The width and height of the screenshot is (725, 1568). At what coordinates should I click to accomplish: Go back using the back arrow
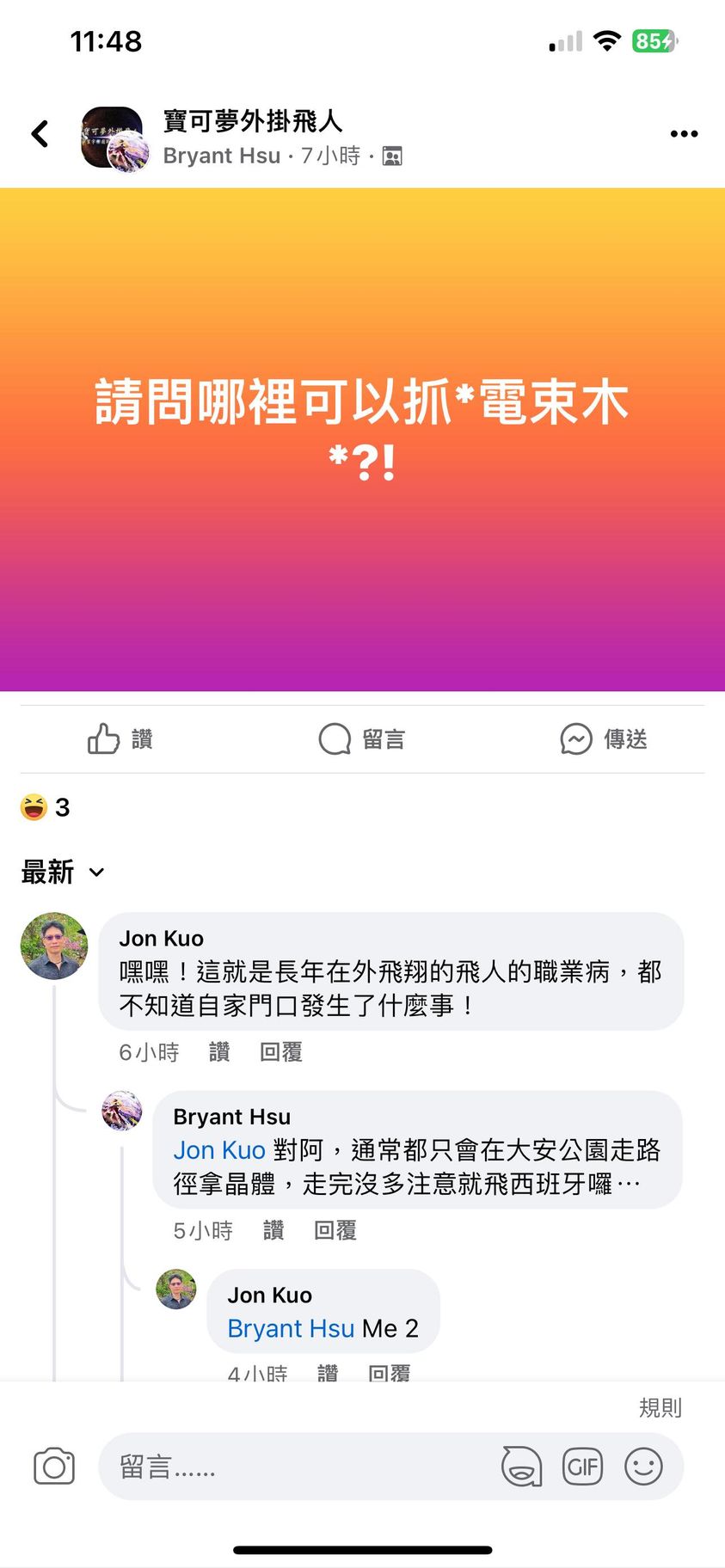click(x=40, y=134)
